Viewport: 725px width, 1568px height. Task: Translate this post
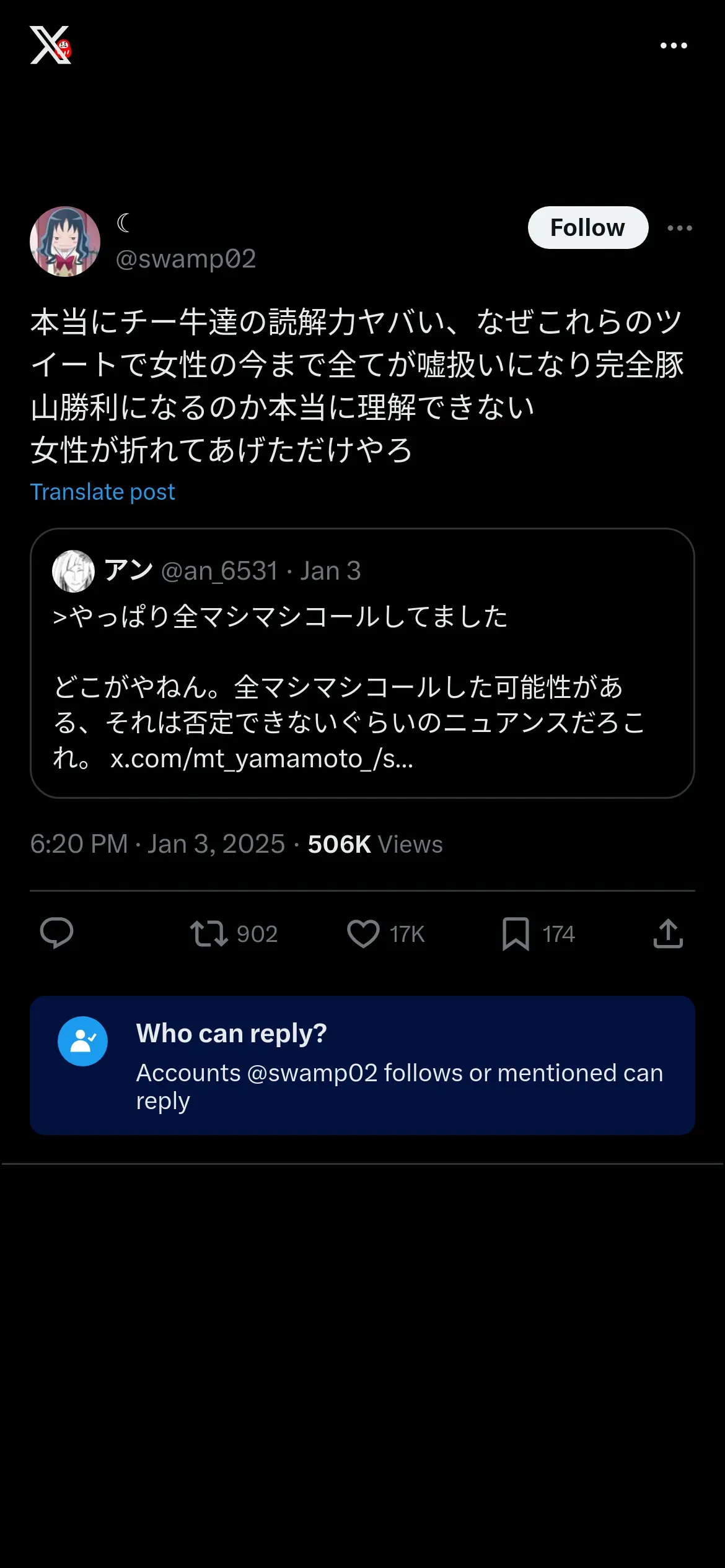103,492
